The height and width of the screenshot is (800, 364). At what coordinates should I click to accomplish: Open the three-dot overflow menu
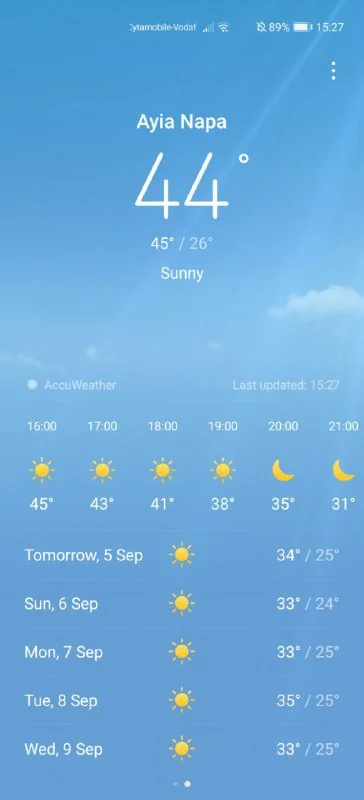point(333,71)
